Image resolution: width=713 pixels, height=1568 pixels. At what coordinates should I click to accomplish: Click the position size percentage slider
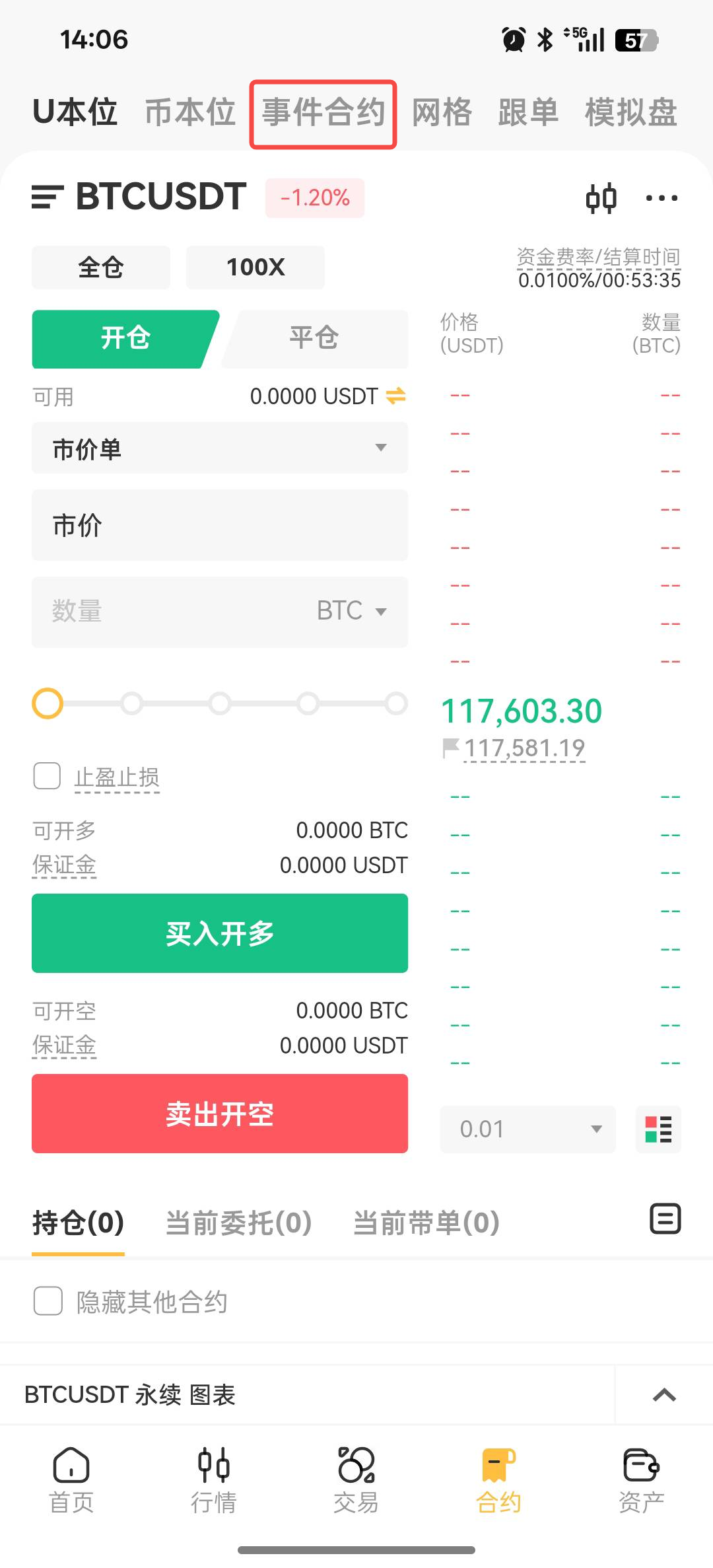coord(48,703)
